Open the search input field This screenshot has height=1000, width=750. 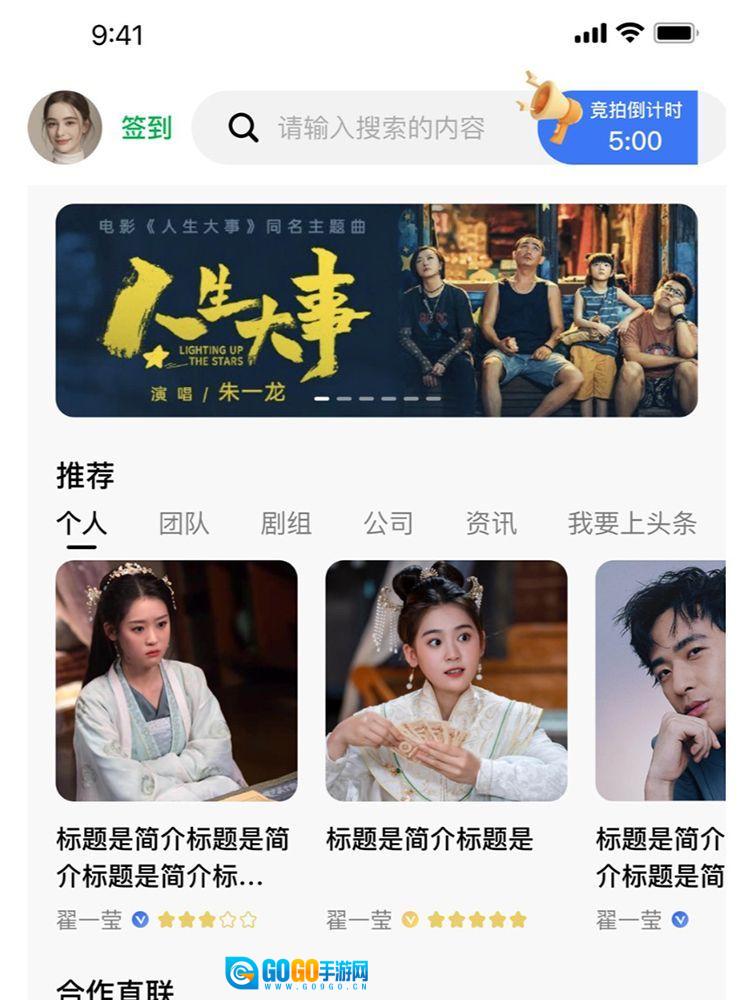tap(380, 128)
